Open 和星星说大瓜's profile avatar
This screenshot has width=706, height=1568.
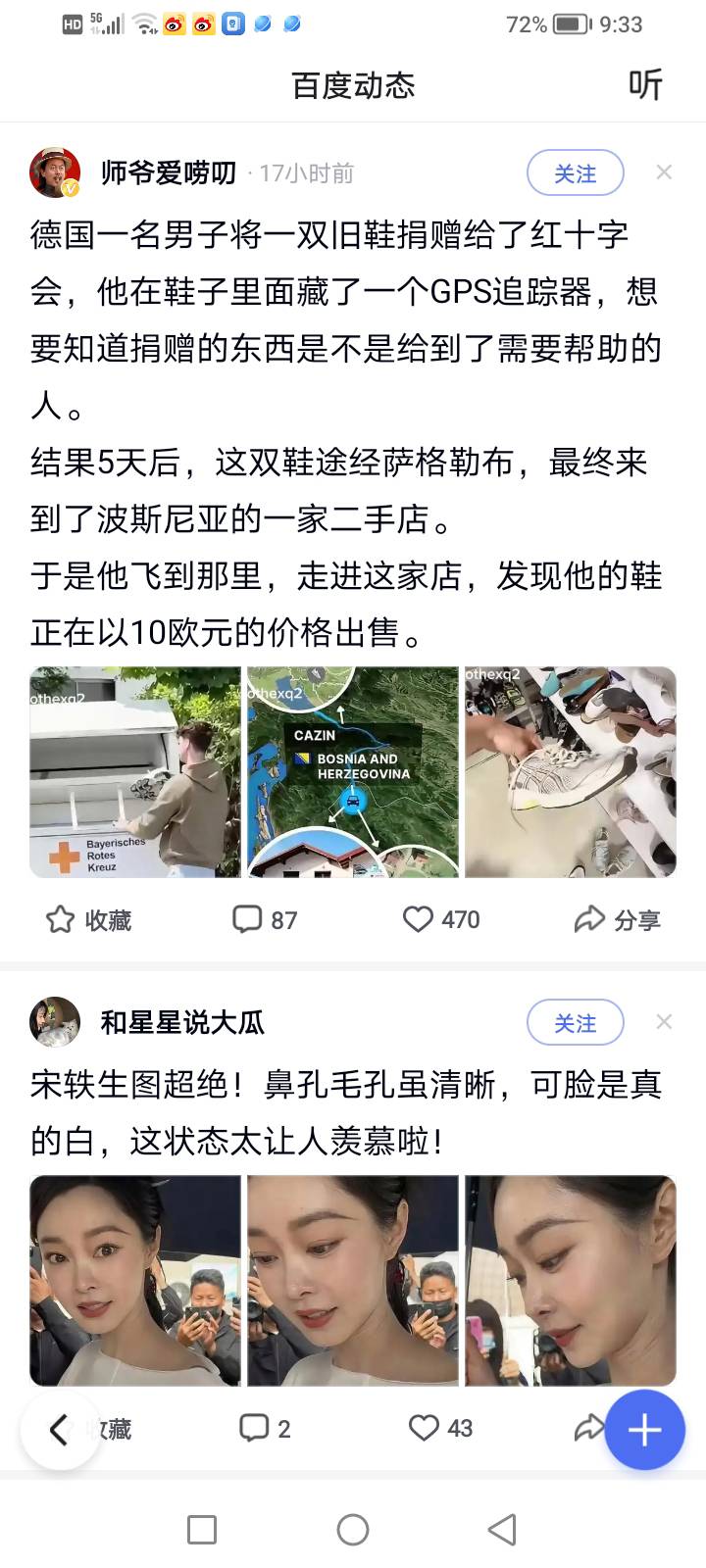pyautogui.click(x=55, y=1022)
